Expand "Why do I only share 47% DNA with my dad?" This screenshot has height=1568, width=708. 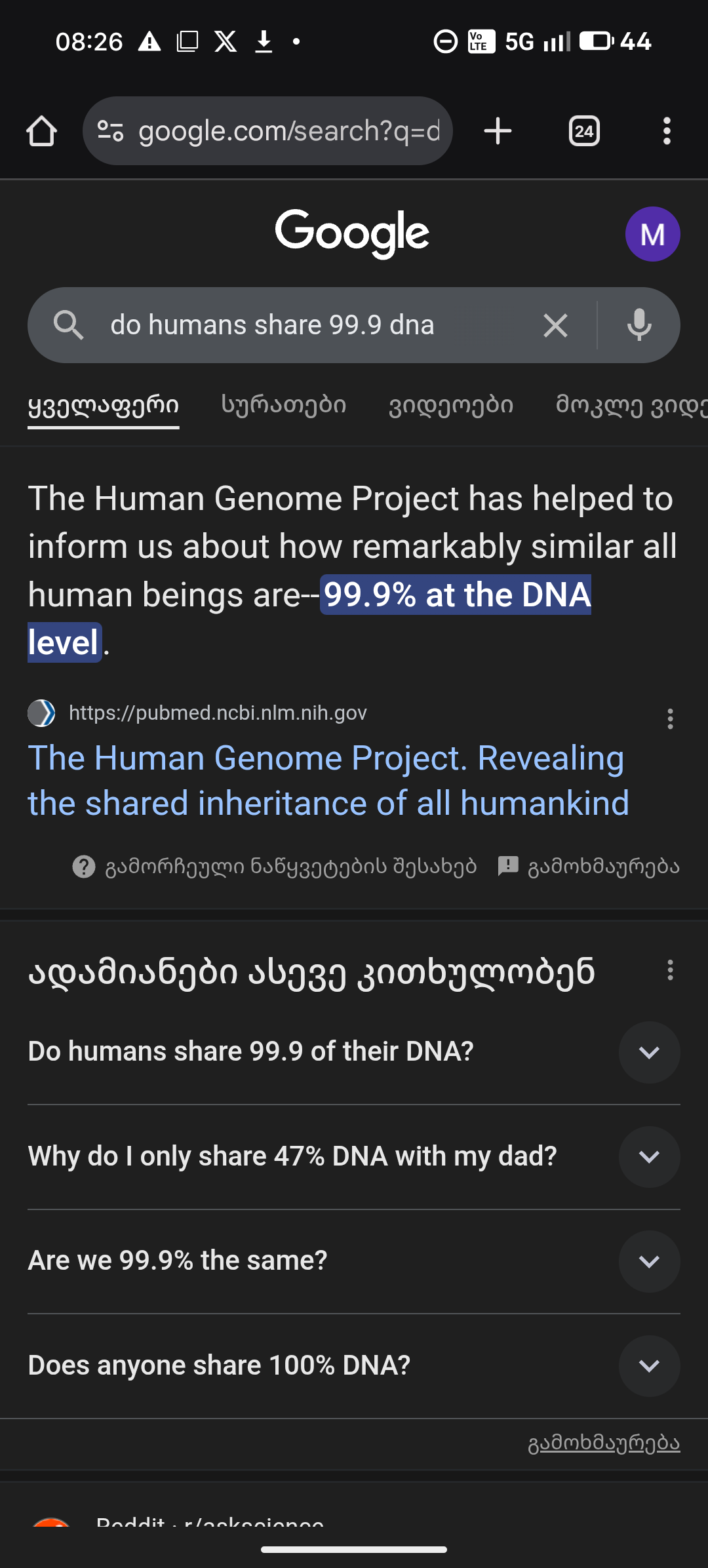(649, 1157)
